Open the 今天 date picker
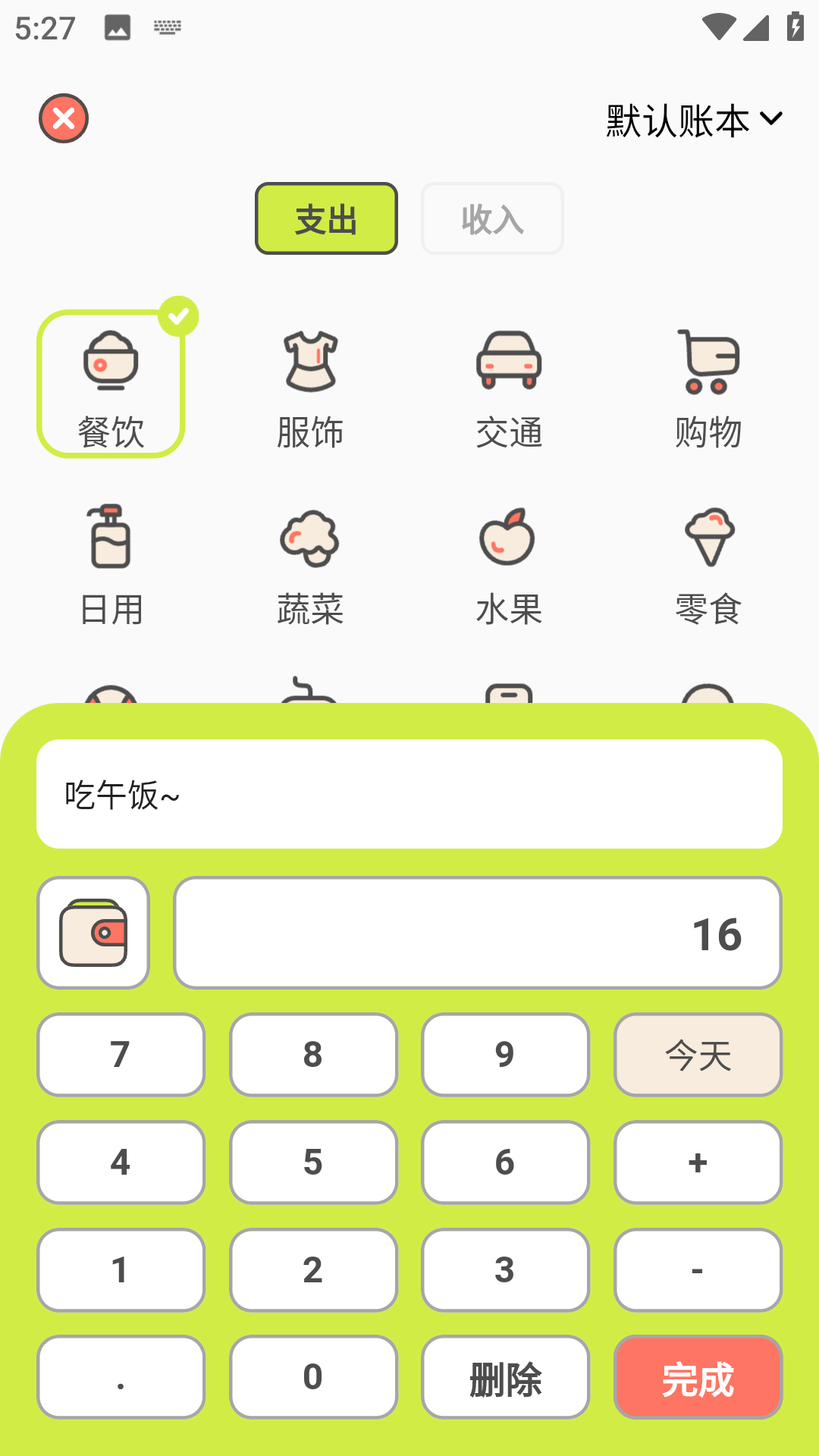The width and height of the screenshot is (819, 1456). pos(697,1055)
